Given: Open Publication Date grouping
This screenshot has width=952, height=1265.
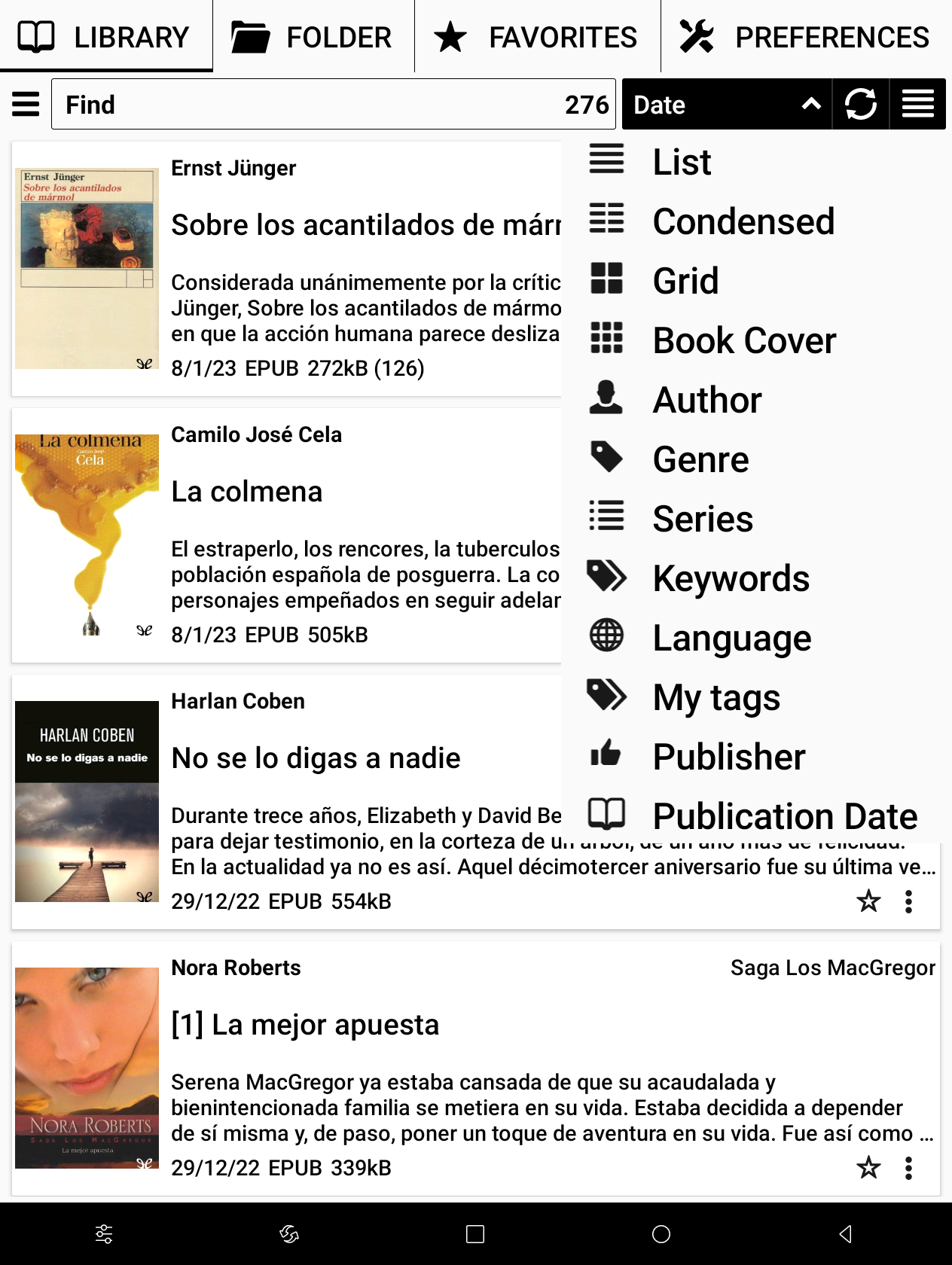Looking at the screenshot, I should [x=785, y=816].
